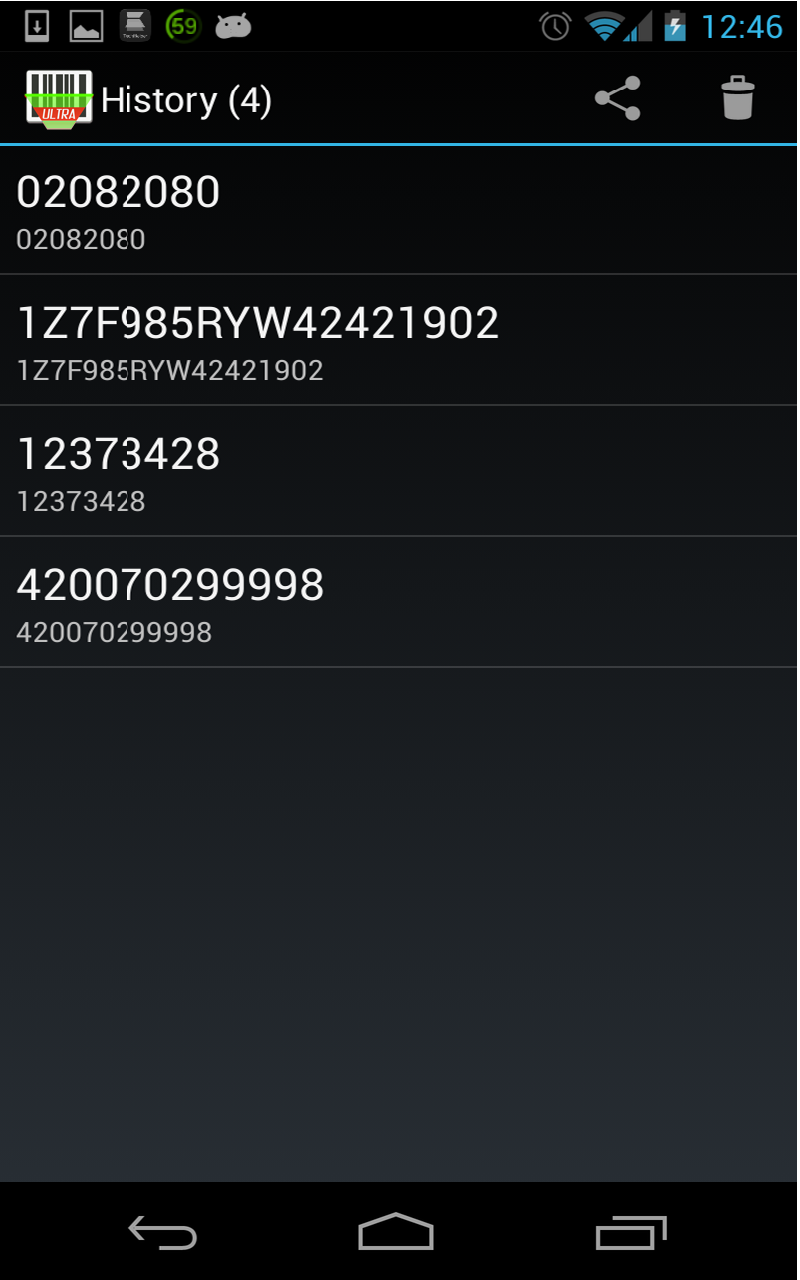
Task: Open the alarm clock status icon
Action: (556, 25)
